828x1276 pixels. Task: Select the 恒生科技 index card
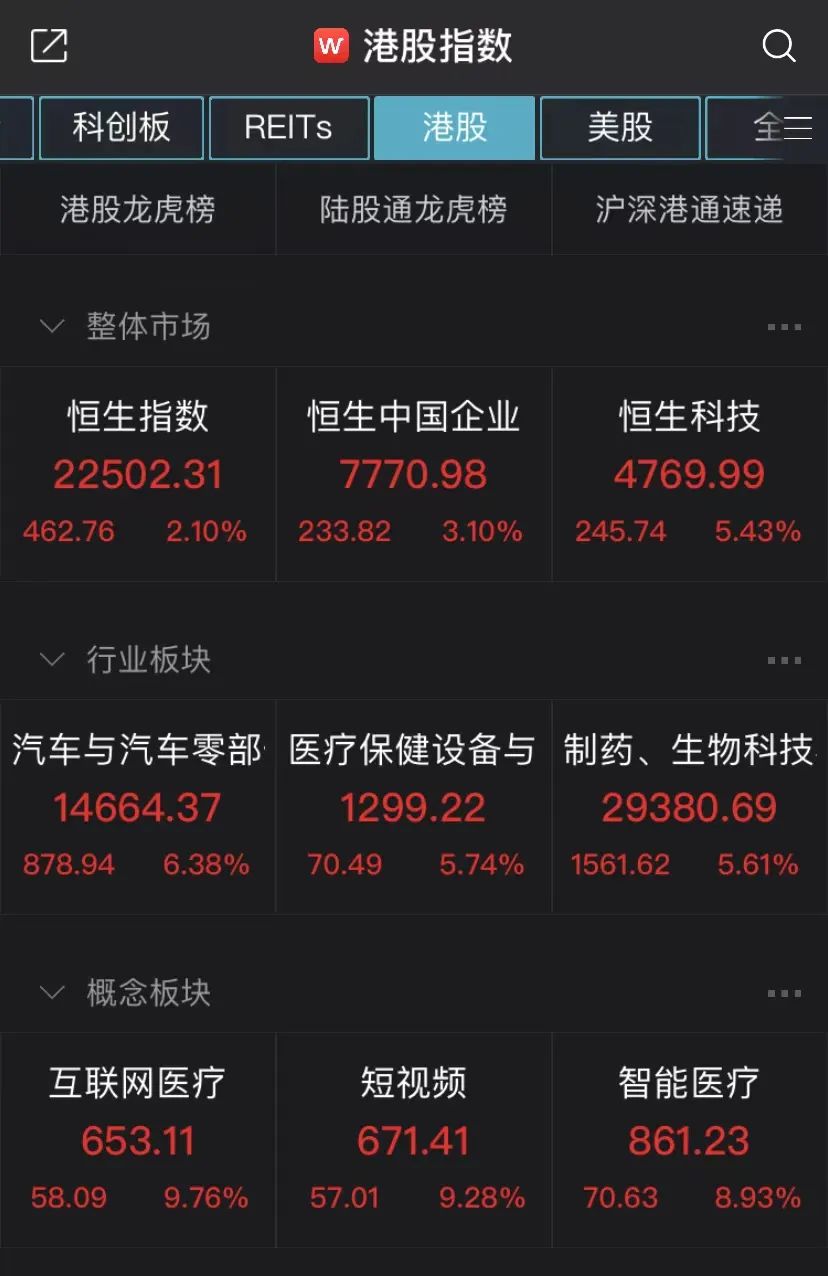click(x=689, y=473)
